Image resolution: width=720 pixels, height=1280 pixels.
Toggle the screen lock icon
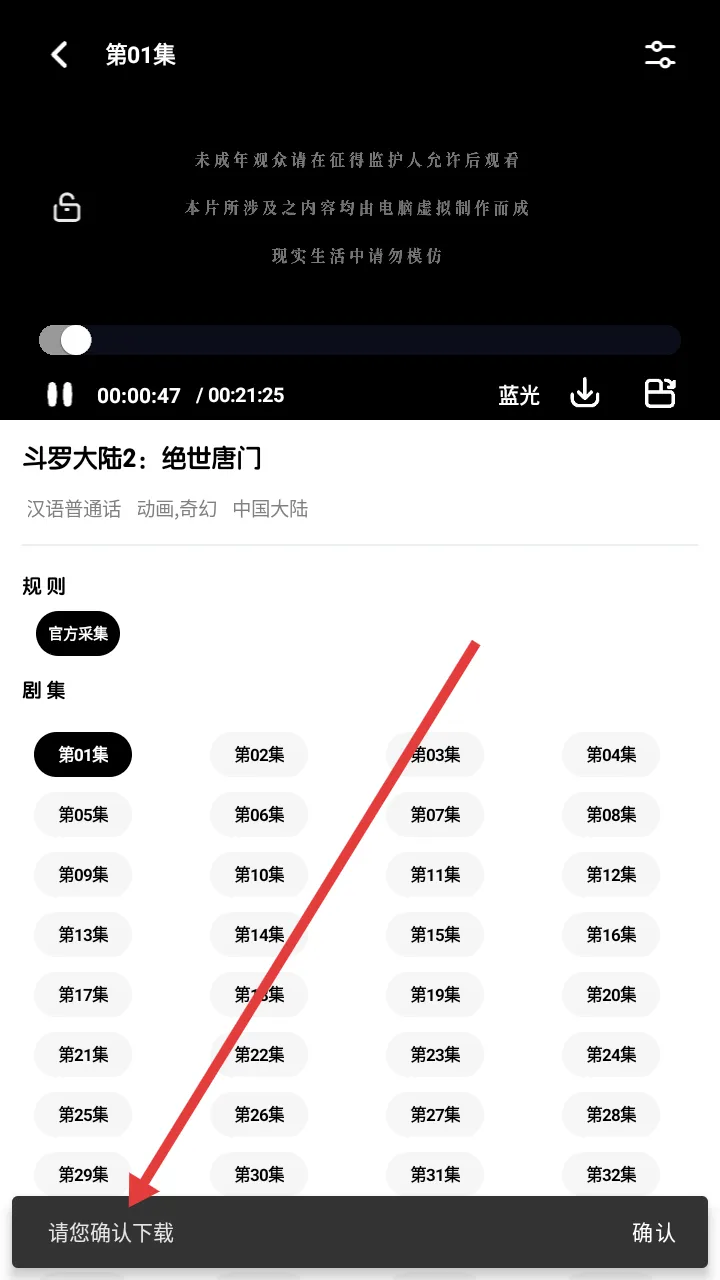click(x=67, y=207)
